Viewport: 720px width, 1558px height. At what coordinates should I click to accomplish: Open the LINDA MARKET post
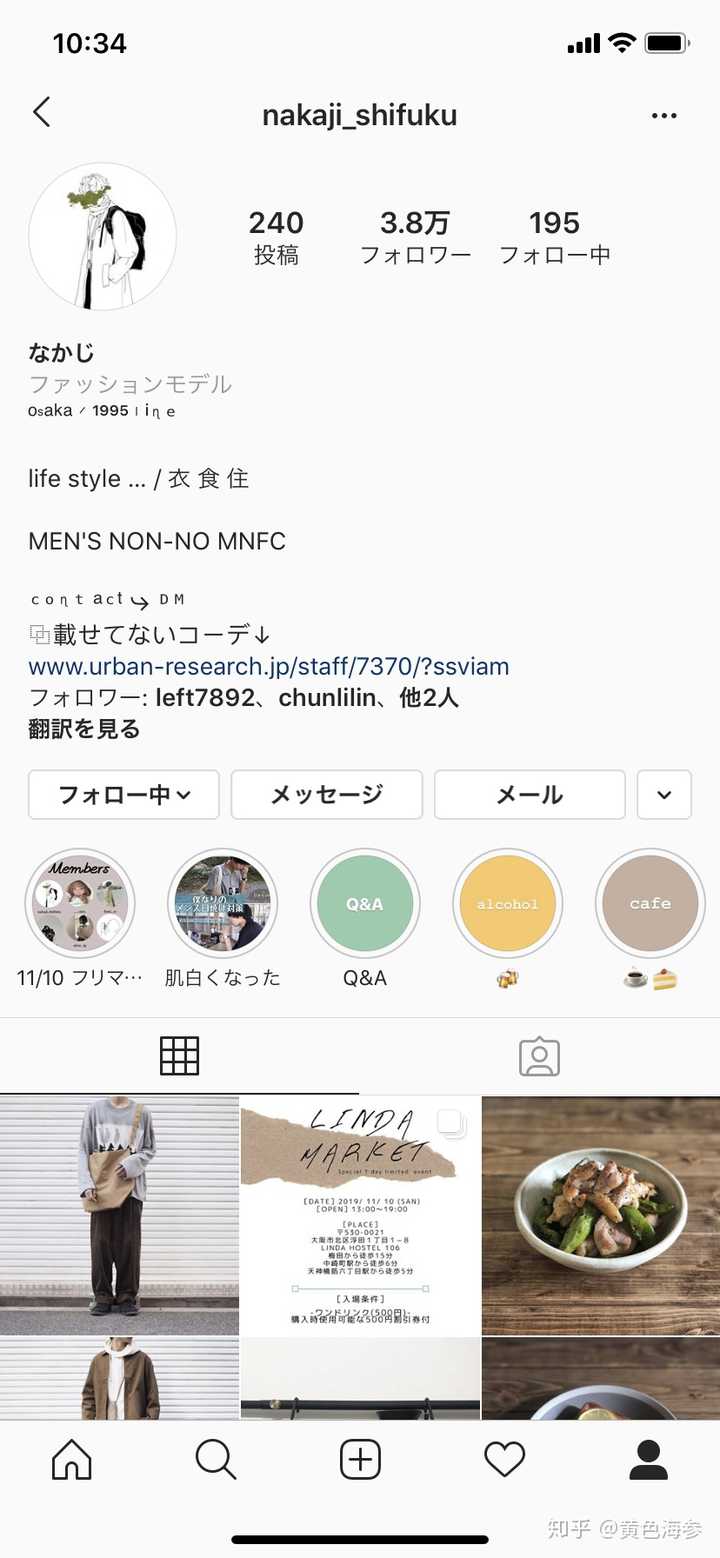pos(360,1215)
